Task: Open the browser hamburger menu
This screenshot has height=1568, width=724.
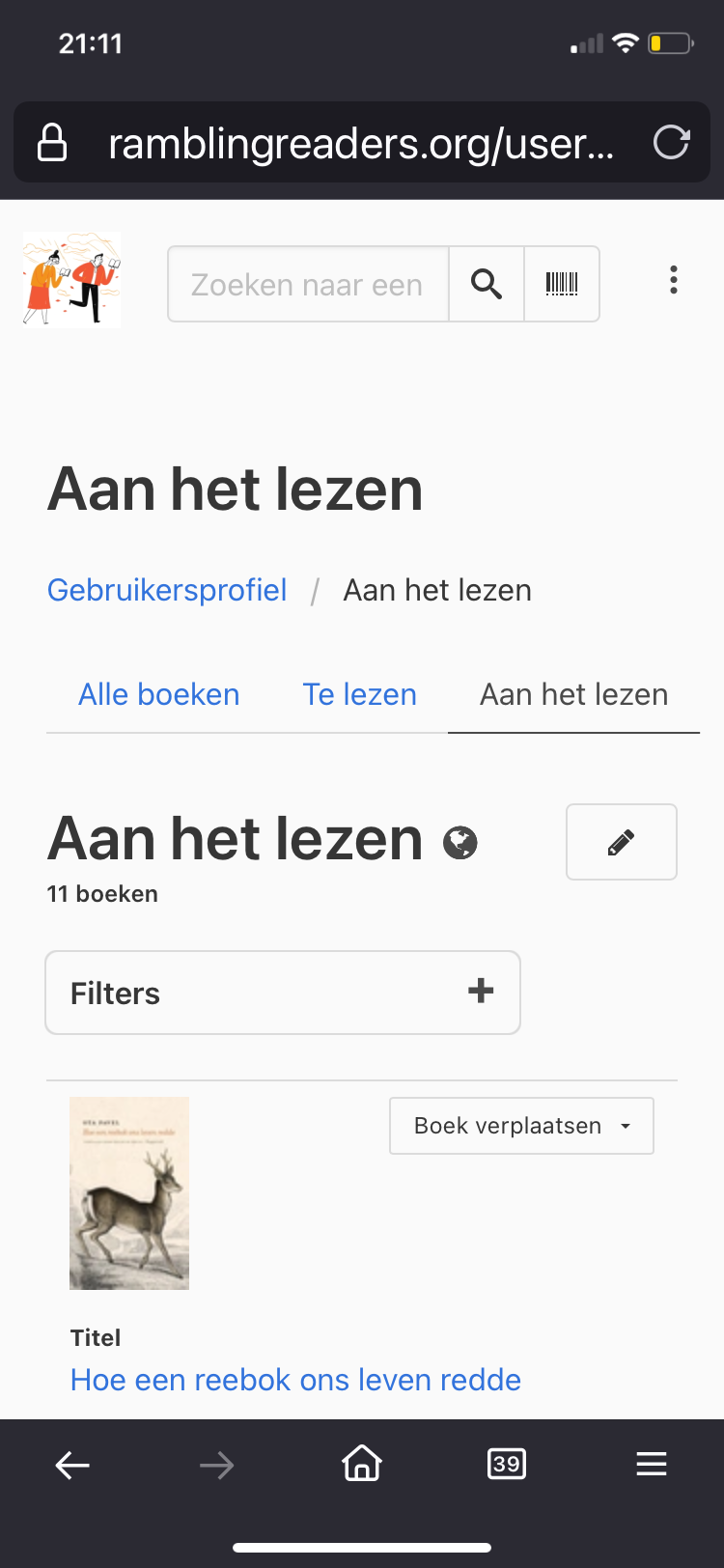Action: tap(652, 1465)
